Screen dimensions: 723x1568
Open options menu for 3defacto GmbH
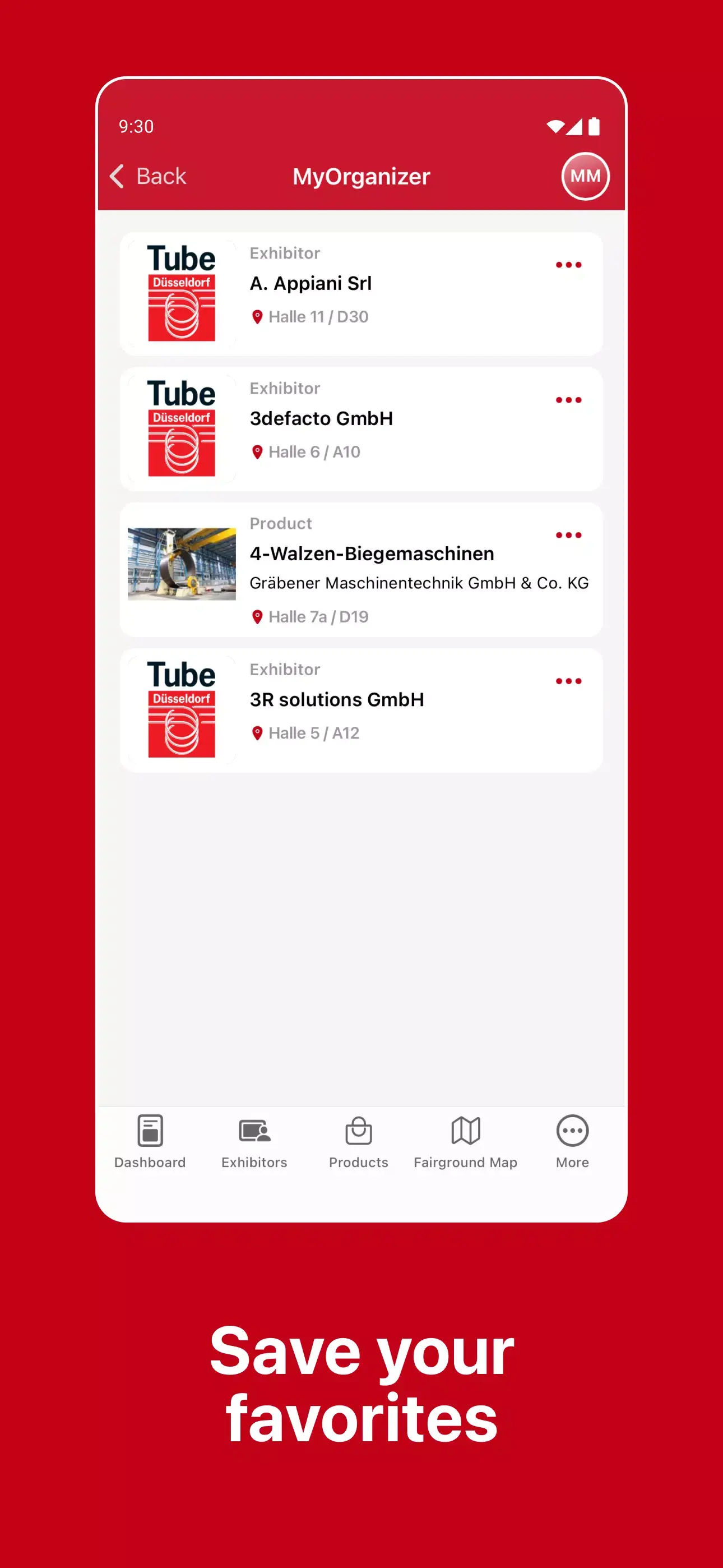pos(568,399)
